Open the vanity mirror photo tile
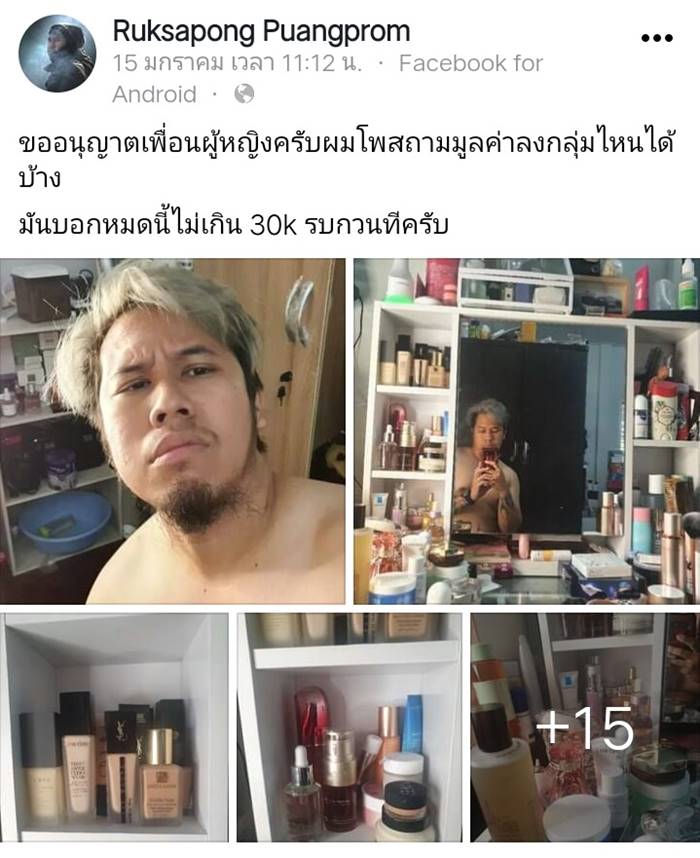Image resolution: width=700 pixels, height=858 pixels. tap(527, 431)
